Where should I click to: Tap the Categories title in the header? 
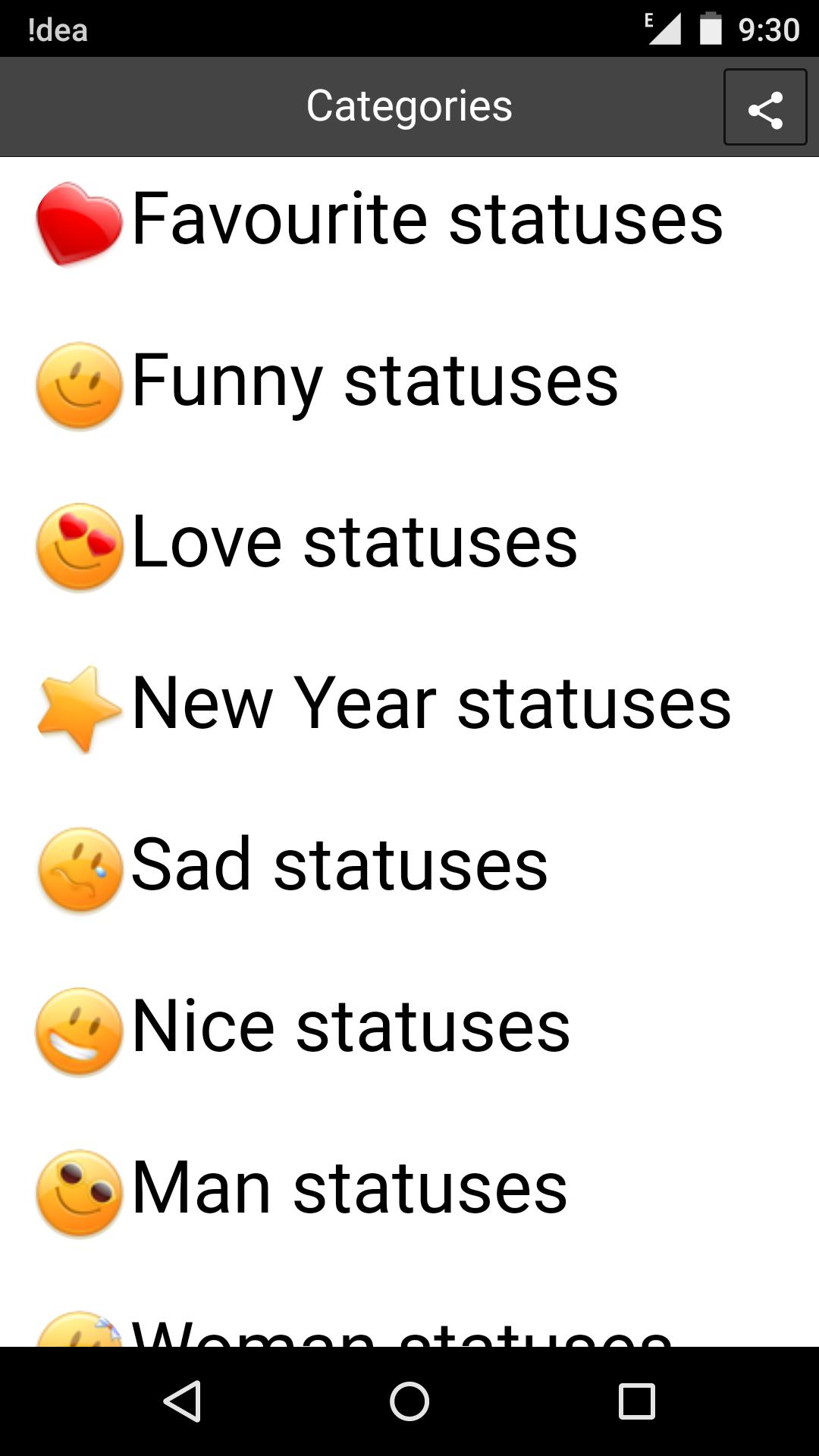click(x=409, y=106)
